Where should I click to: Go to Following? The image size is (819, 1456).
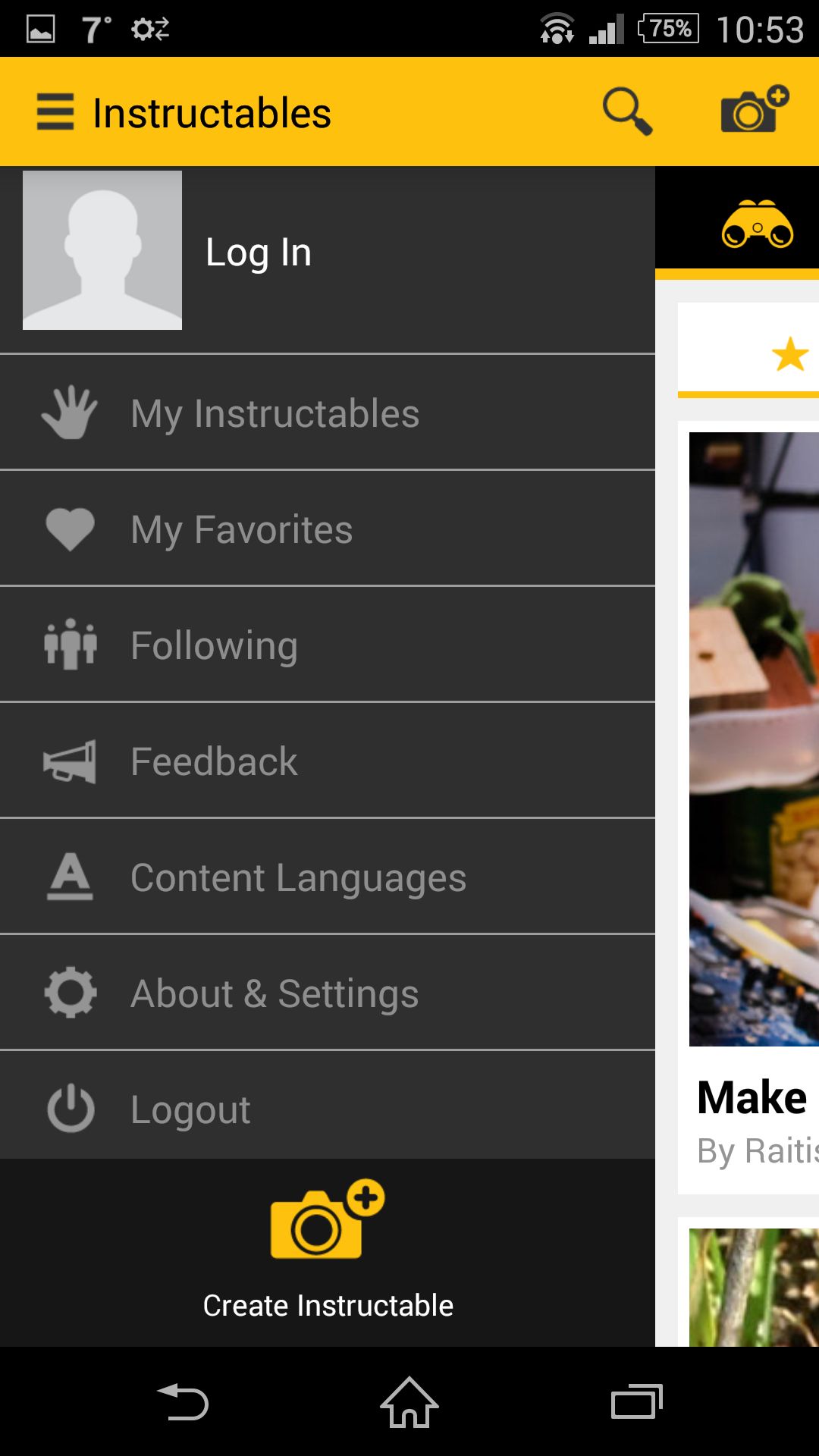click(328, 645)
